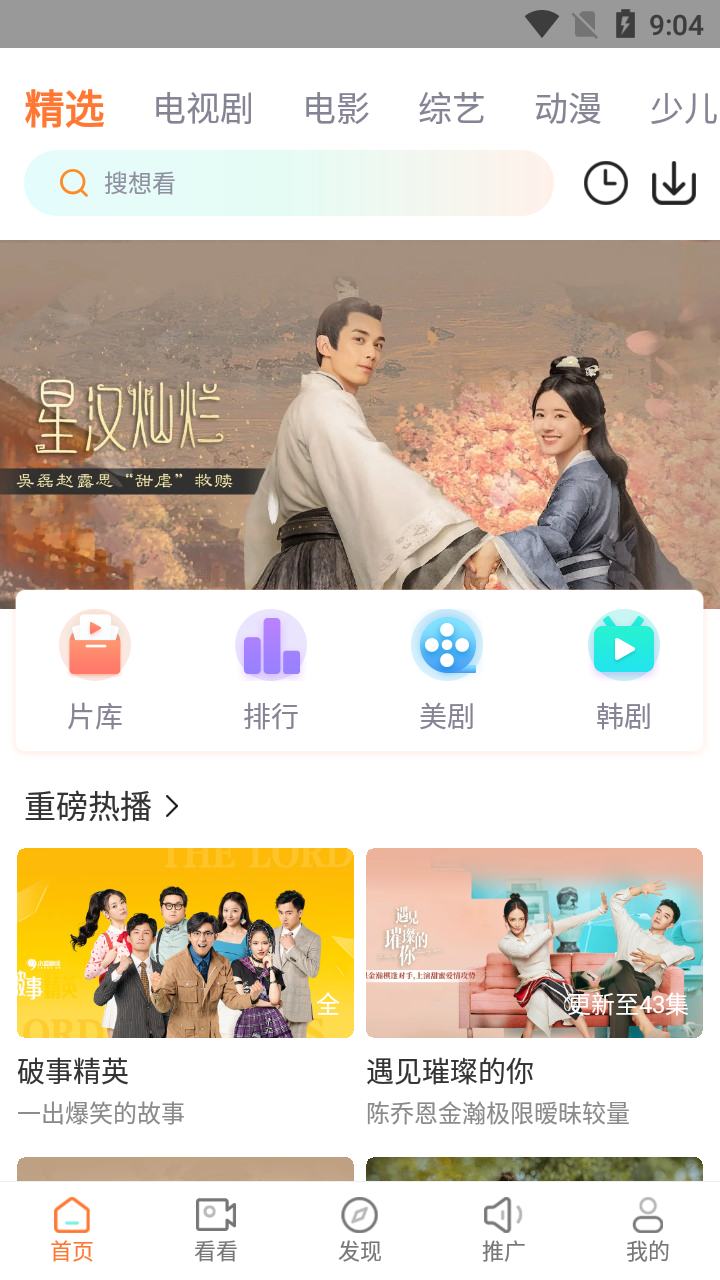The image size is (720, 1280).
Task: Open the downloads icon
Action: click(674, 184)
